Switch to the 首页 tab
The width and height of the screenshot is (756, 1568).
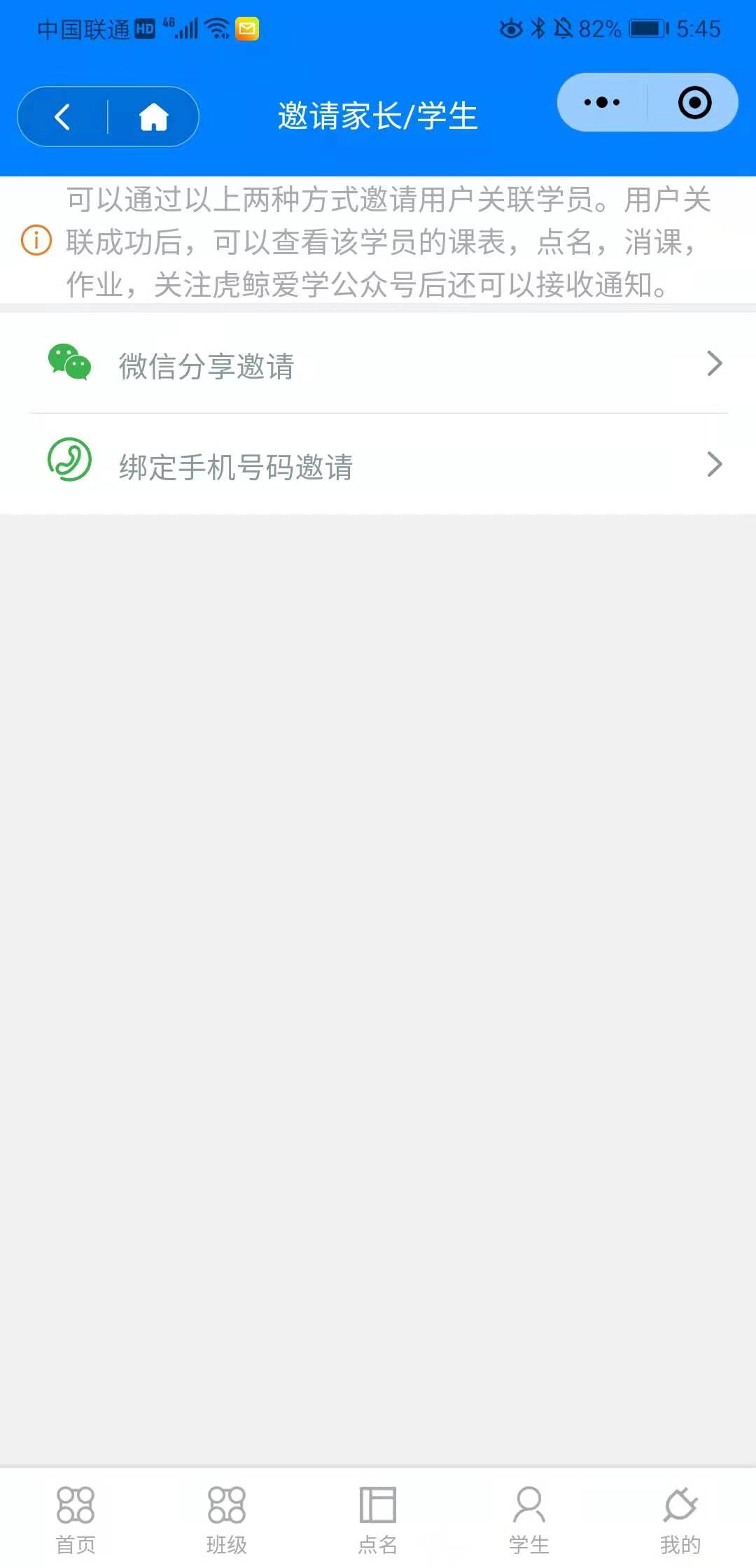[76, 1518]
